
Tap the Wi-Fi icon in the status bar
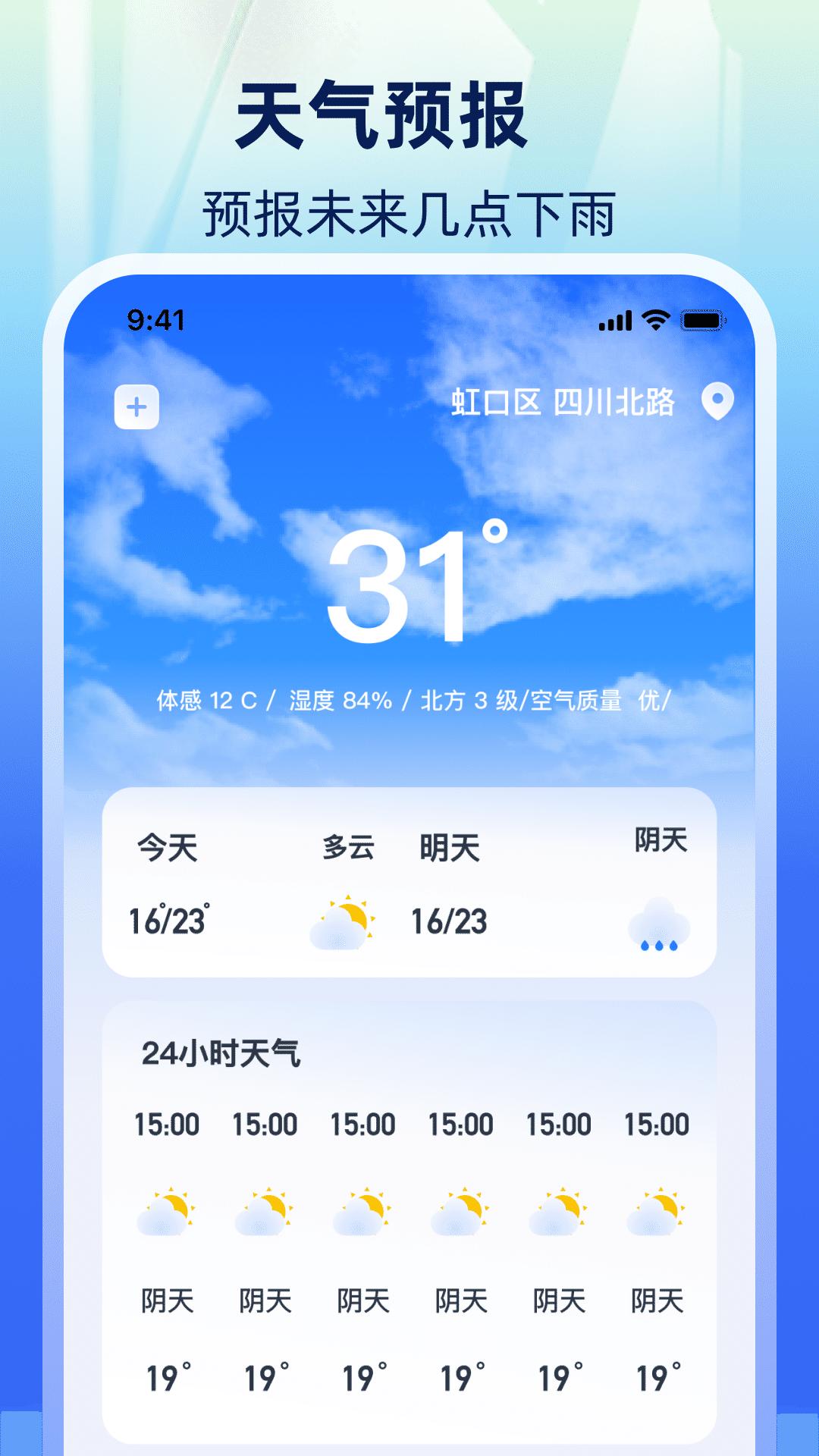pyautogui.click(x=654, y=320)
